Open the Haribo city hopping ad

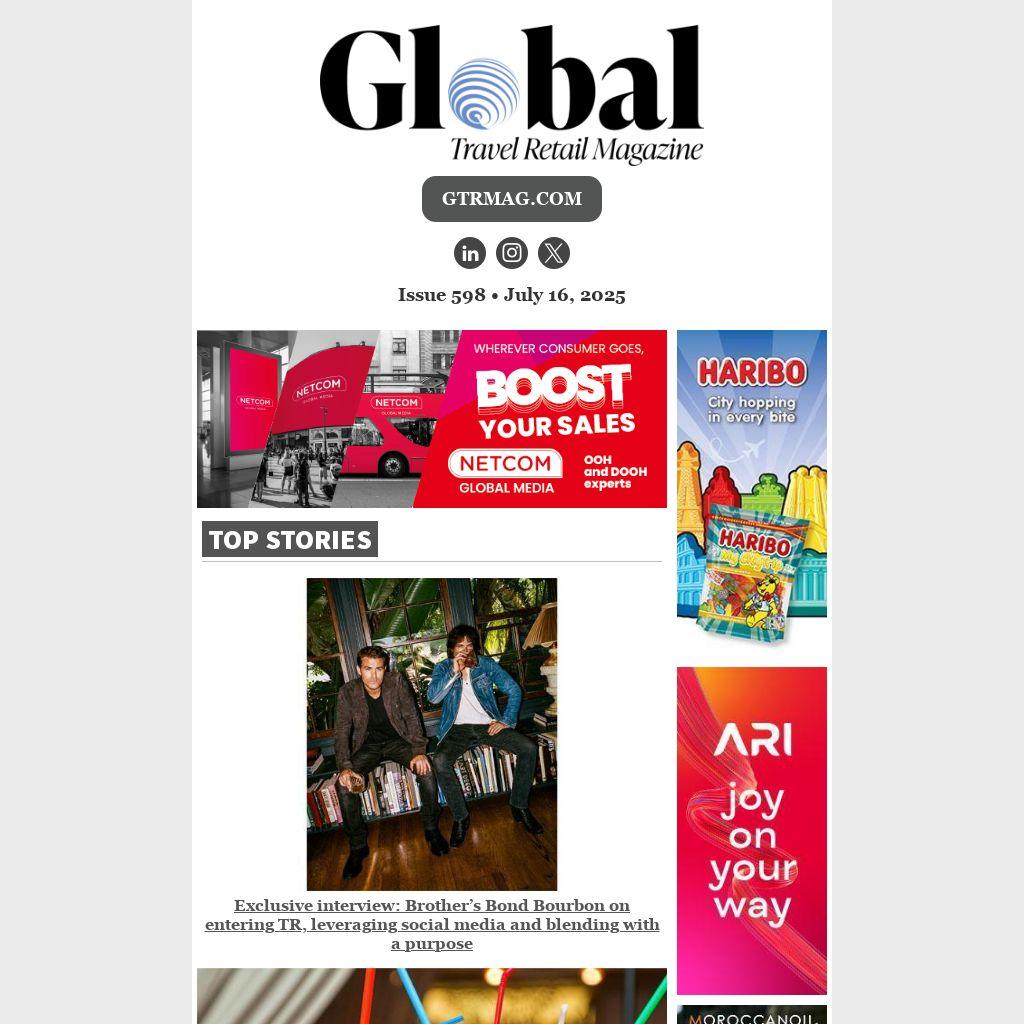[x=751, y=488]
